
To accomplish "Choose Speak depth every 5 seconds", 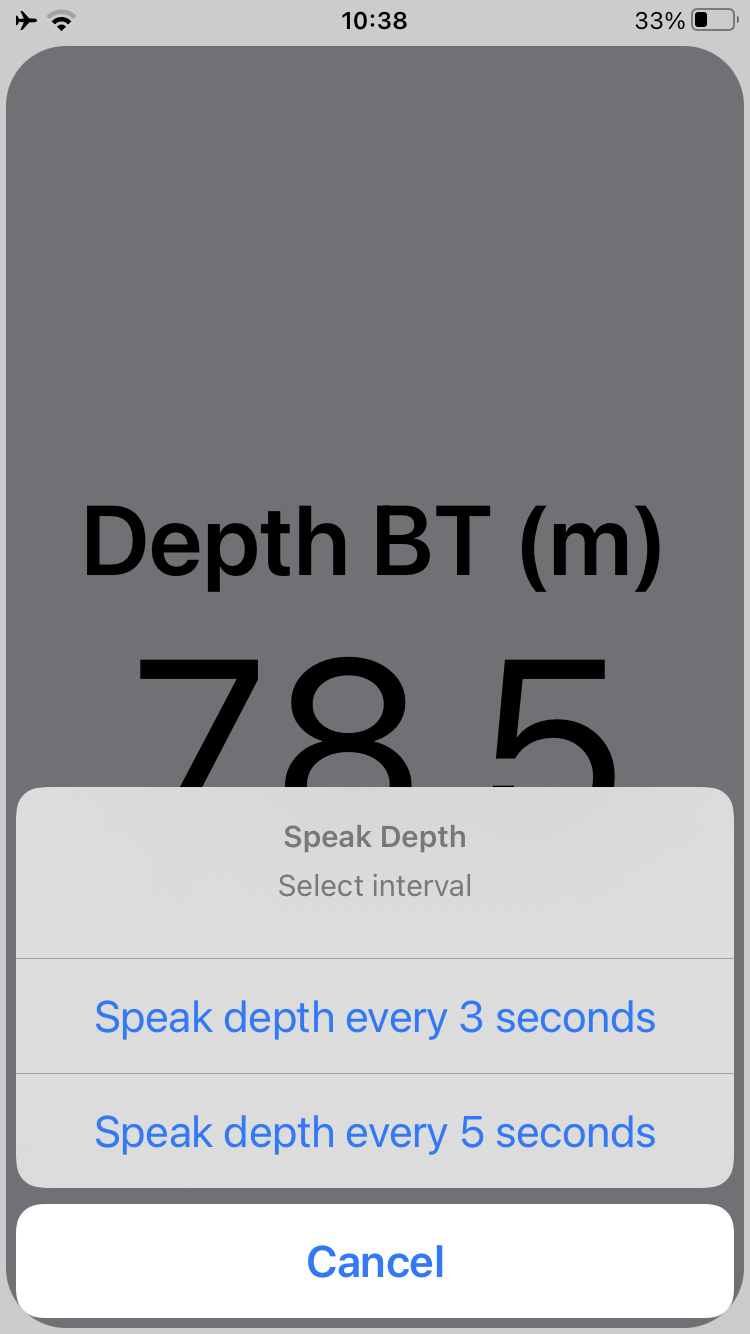I will point(375,1132).
